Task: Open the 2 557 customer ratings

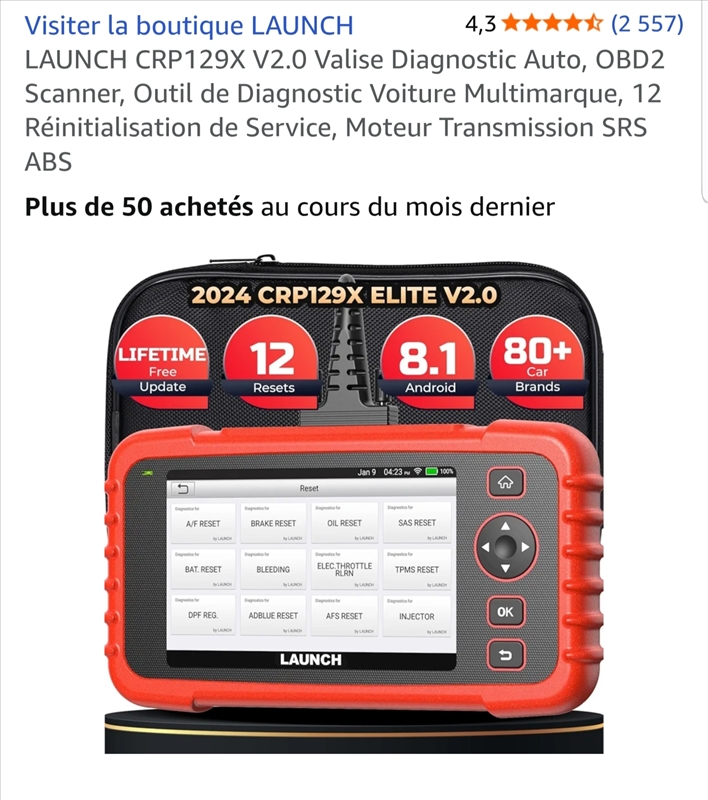Action: (x=647, y=24)
